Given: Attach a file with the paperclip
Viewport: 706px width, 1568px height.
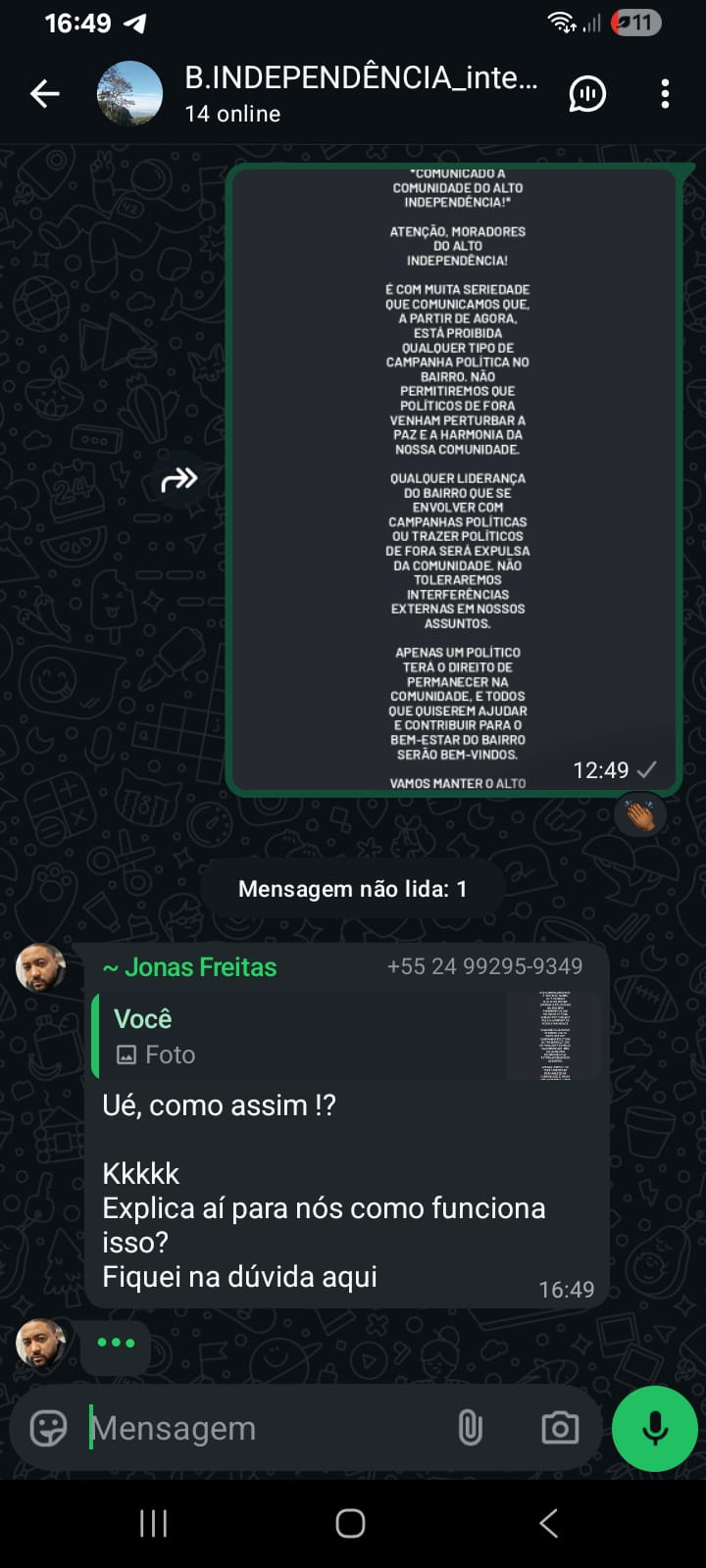Looking at the screenshot, I should click(x=471, y=1428).
